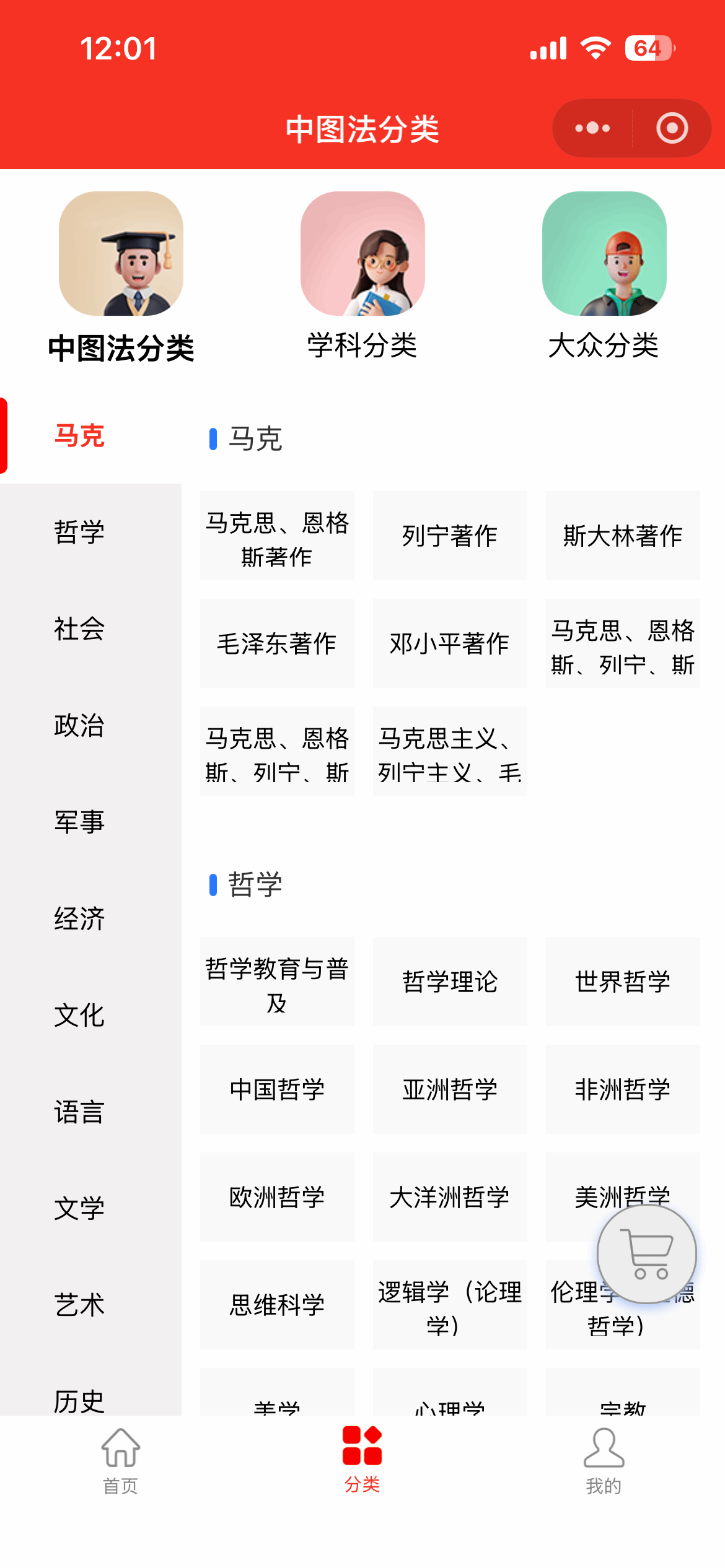The height and width of the screenshot is (1568, 725).
Task: Select 政治 in the left sidebar
Action: coord(79,725)
